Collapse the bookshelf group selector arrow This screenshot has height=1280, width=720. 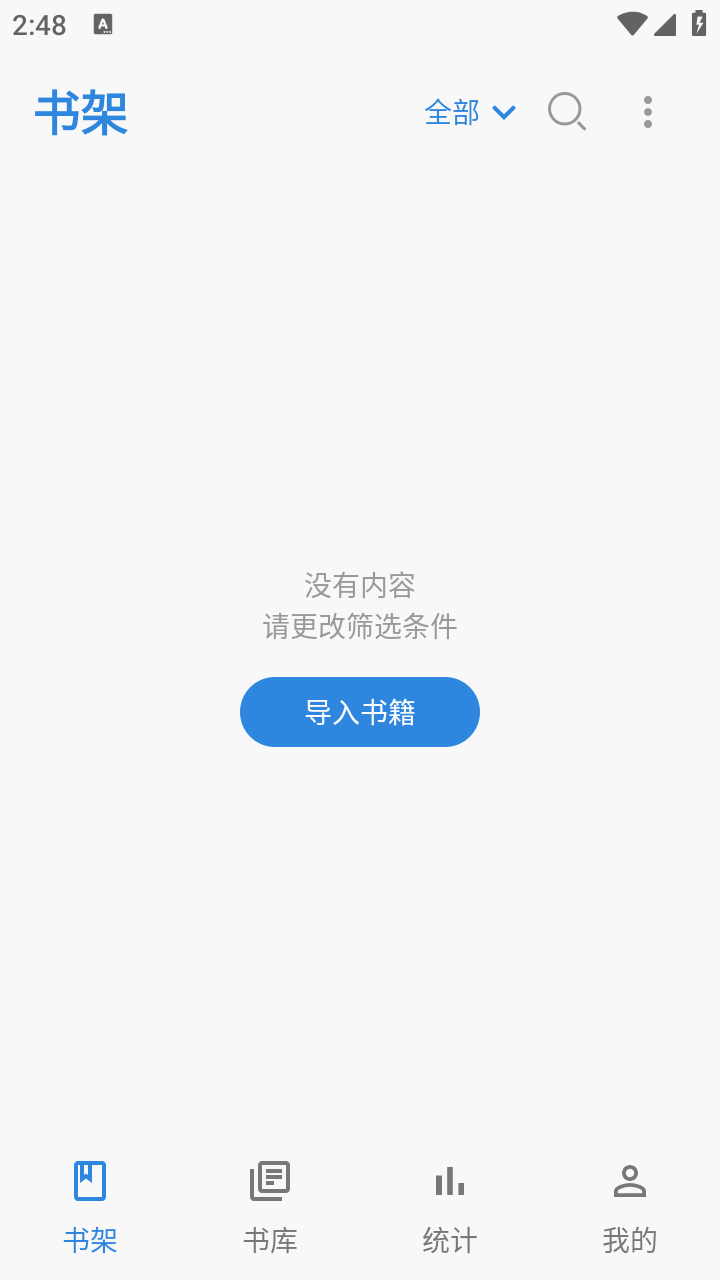[x=505, y=113]
